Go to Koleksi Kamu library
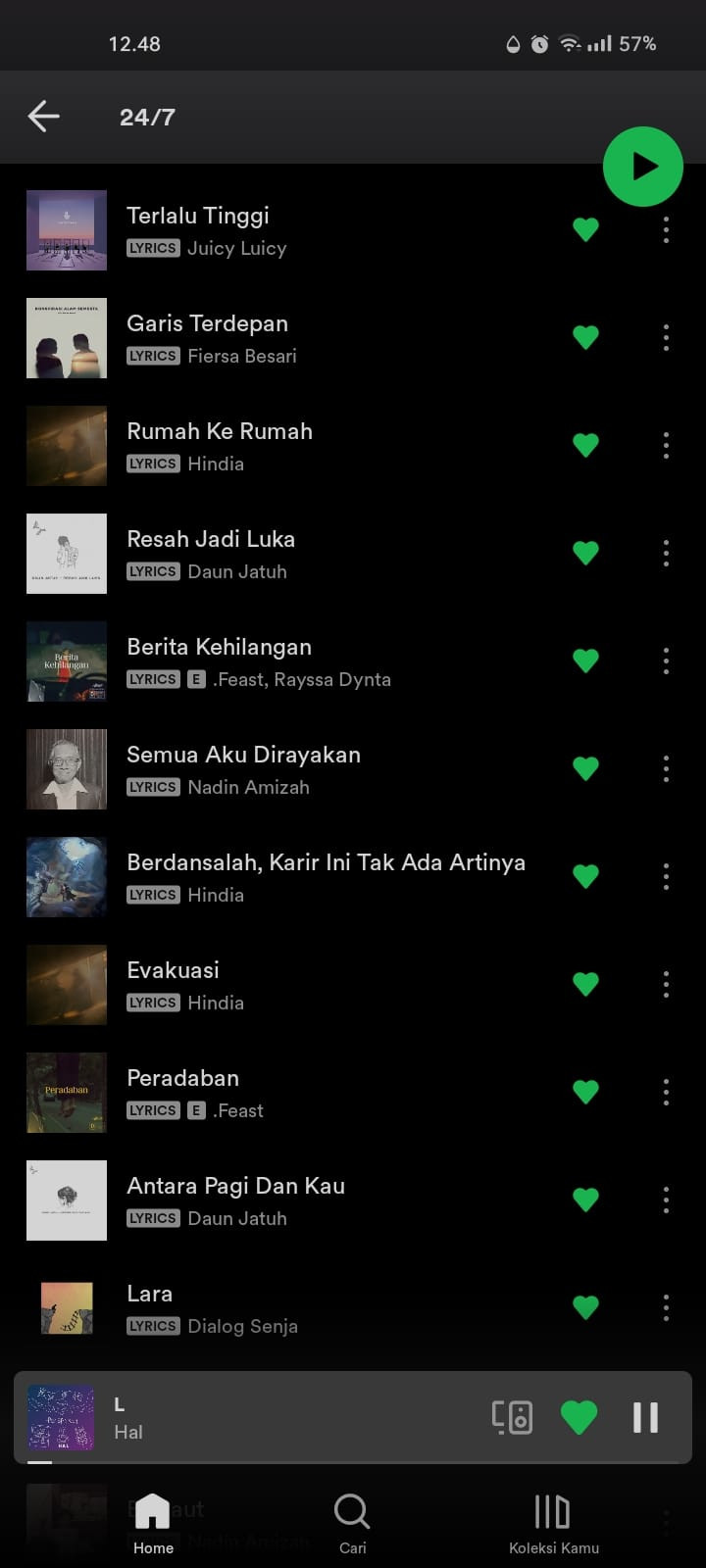Image resolution: width=706 pixels, height=1568 pixels. [x=553, y=1523]
